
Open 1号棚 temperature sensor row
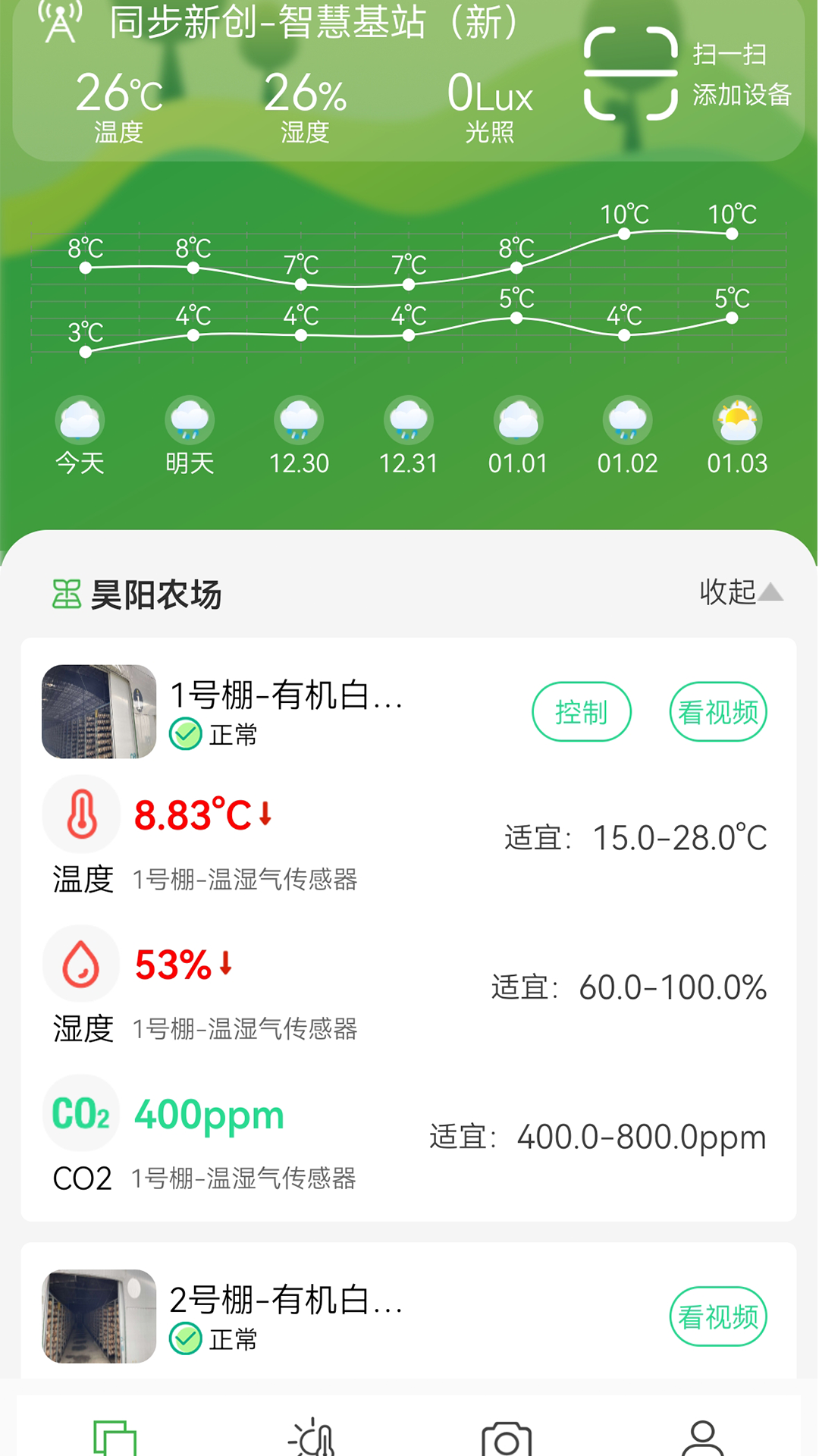409,838
